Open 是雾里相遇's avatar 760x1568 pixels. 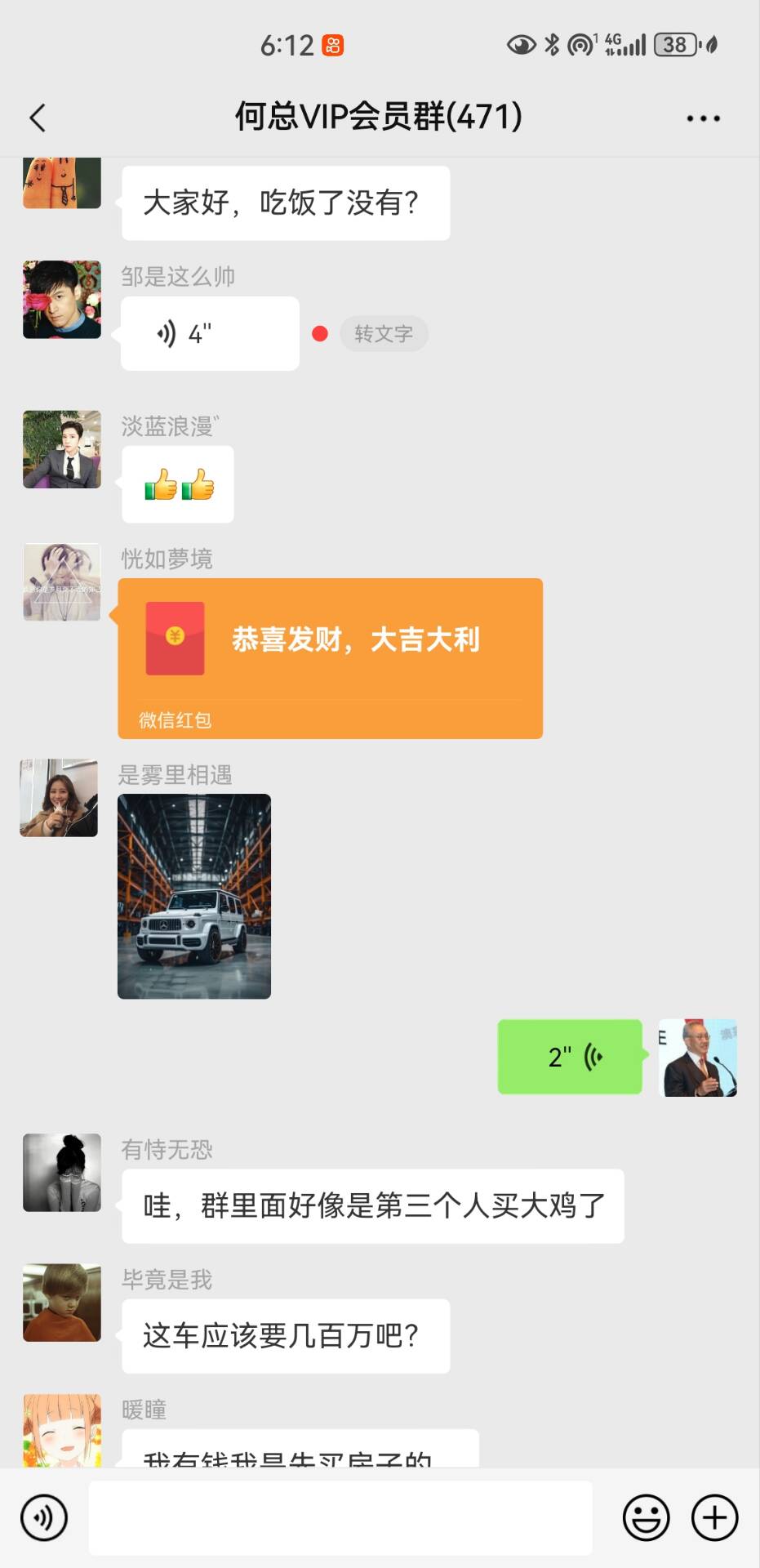pos(59,798)
